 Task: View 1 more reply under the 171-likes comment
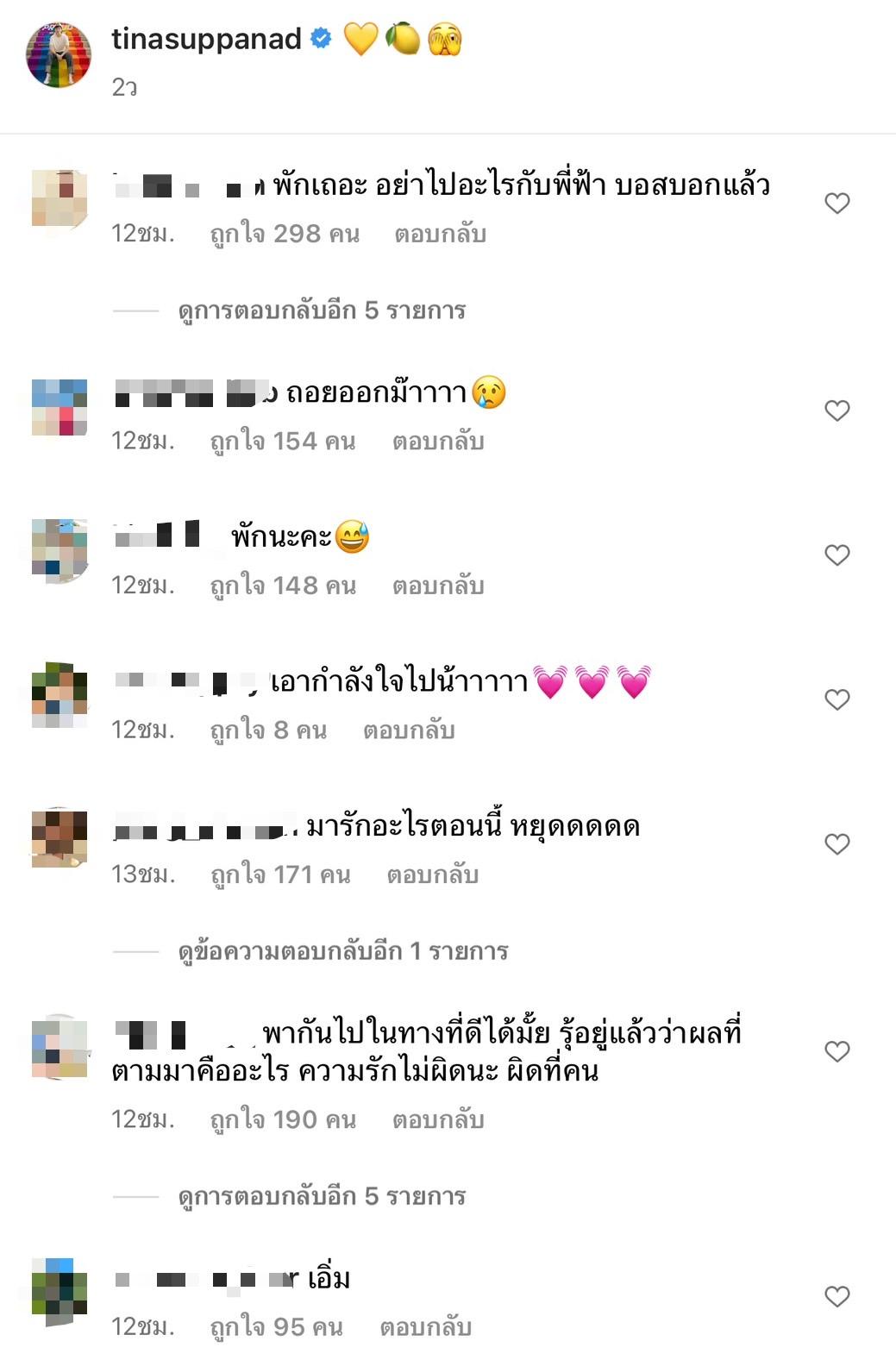pos(342,951)
